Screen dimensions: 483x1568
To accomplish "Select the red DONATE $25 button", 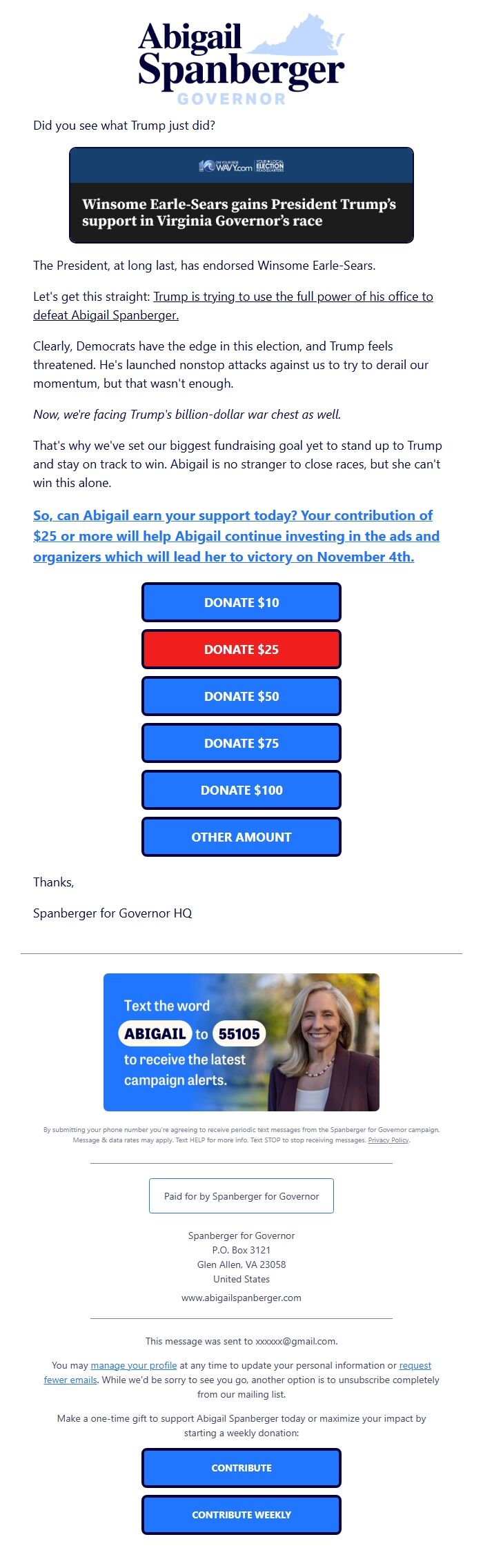I will click(241, 649).
